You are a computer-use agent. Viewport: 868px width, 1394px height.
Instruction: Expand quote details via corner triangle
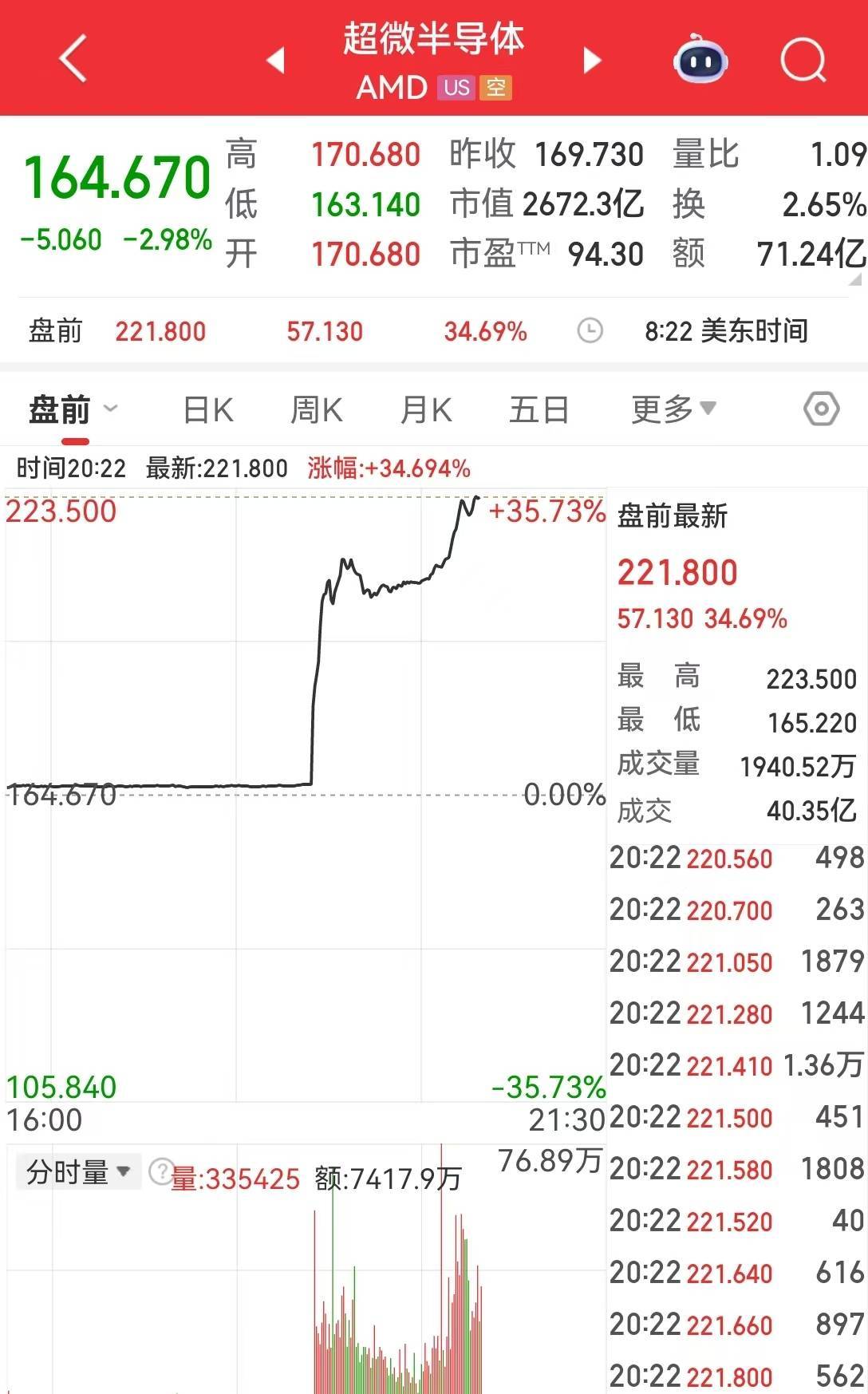(x=855, y=279)
